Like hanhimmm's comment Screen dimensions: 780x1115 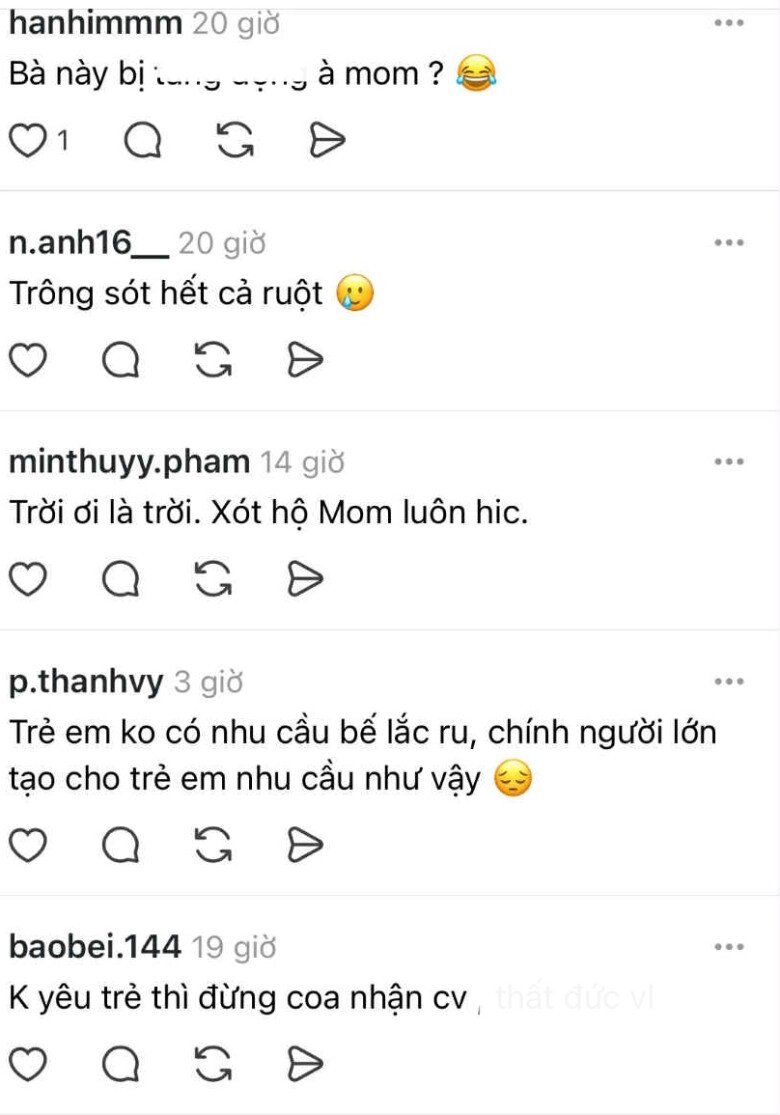click(x=27, y=142)
